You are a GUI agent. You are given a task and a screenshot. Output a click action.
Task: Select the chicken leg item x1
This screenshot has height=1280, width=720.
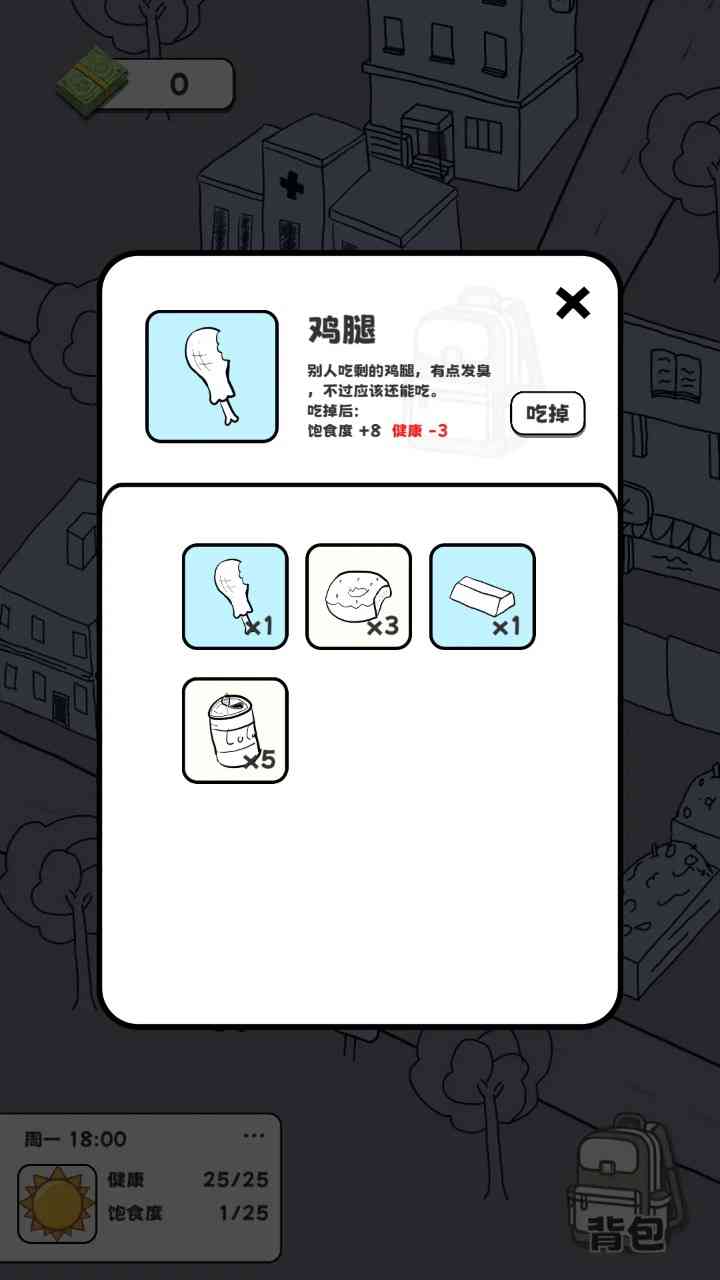[x=235, y=597]
